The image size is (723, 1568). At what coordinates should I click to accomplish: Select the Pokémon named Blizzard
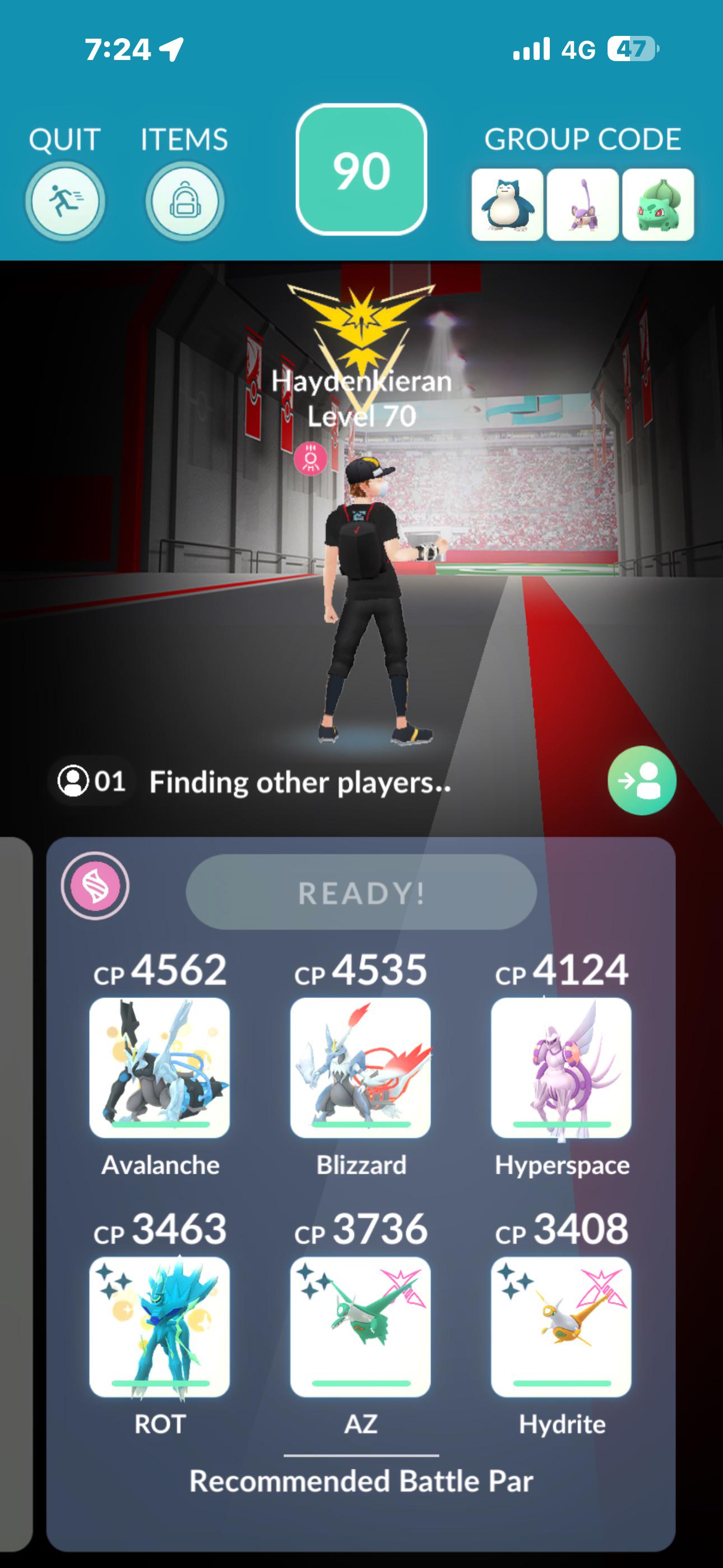coord(360,1067)
